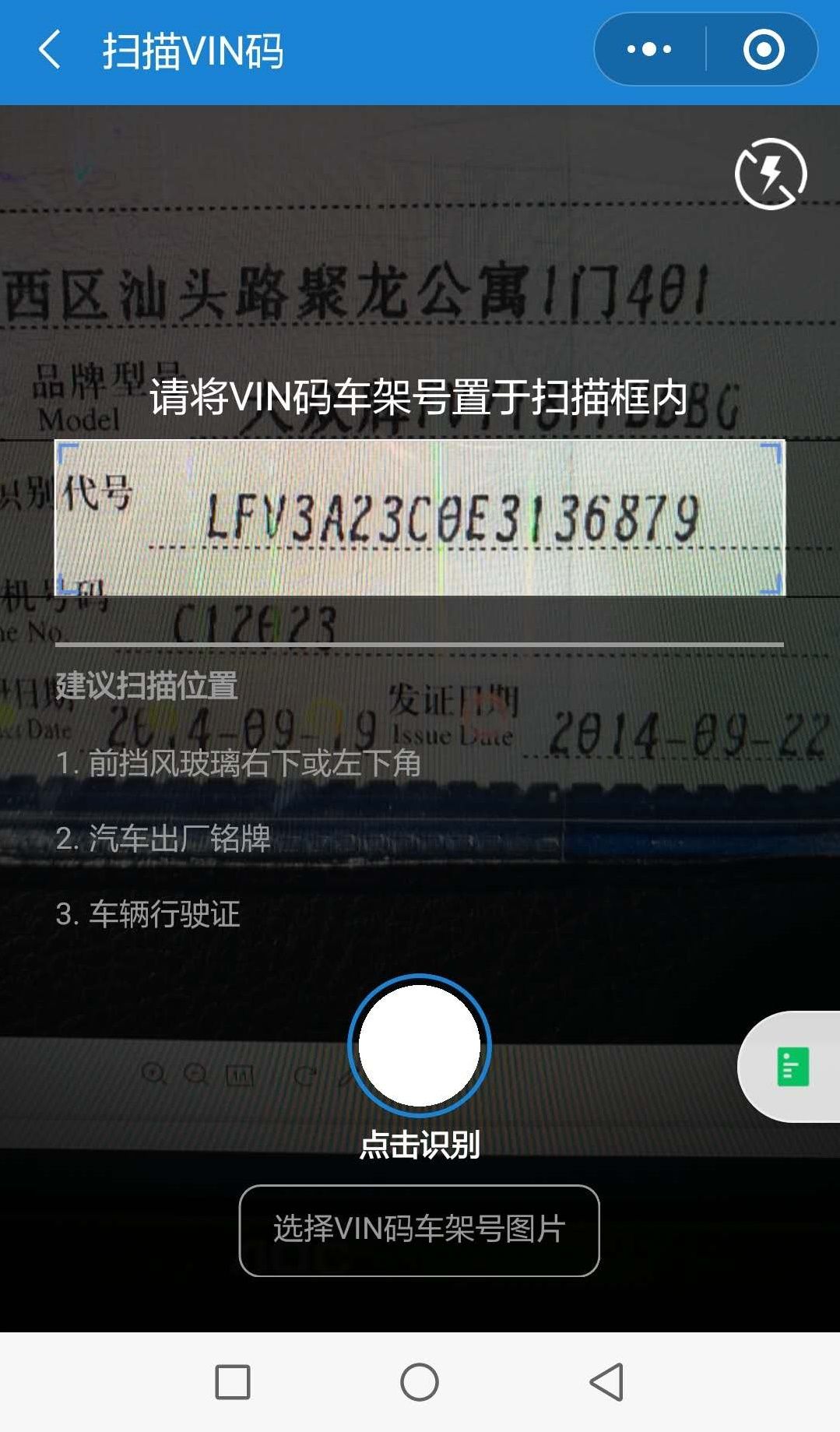Tap the round 点击识别 shutter button
This screenshot has height=1432, width=840.
pyautogui.click(x=420, y=1046)
